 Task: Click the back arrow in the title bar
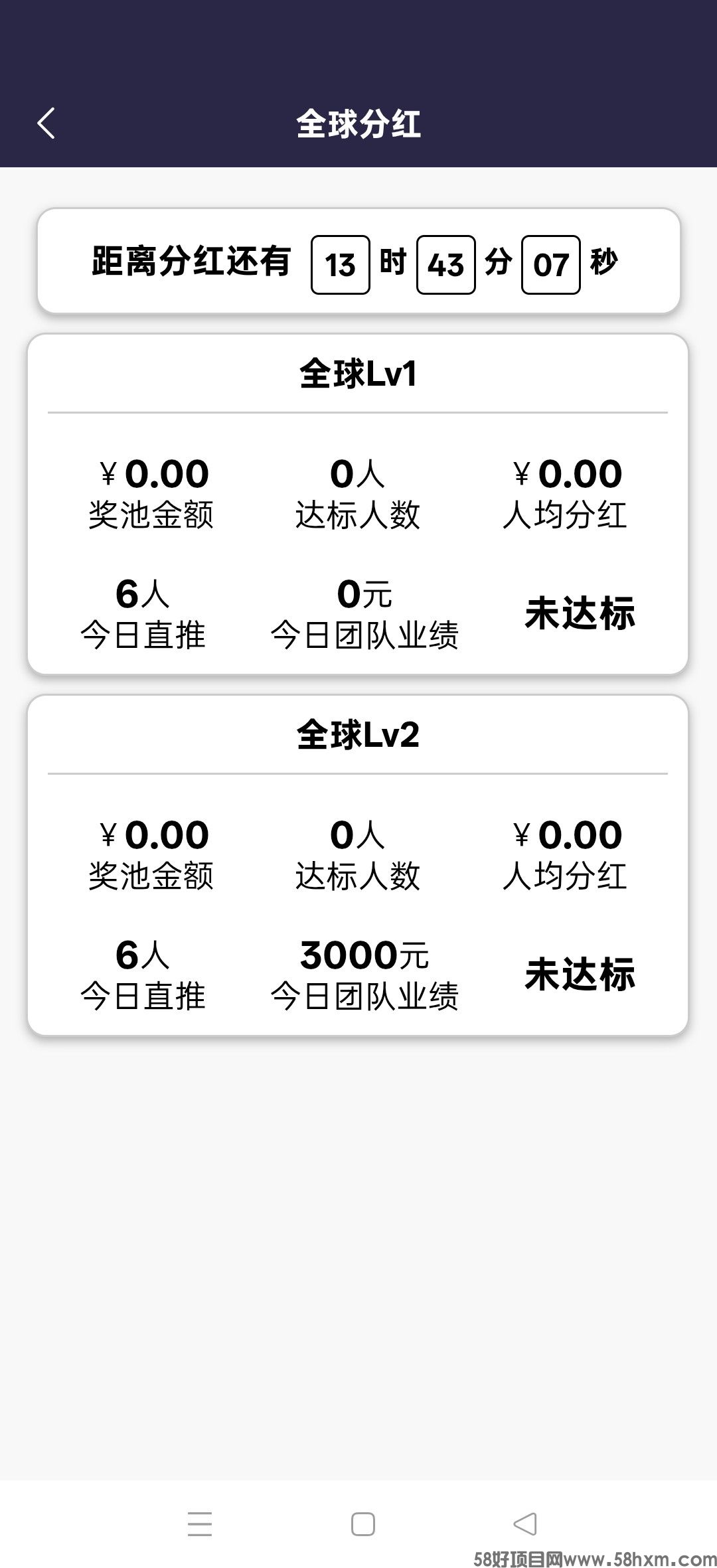pos(46,123)
